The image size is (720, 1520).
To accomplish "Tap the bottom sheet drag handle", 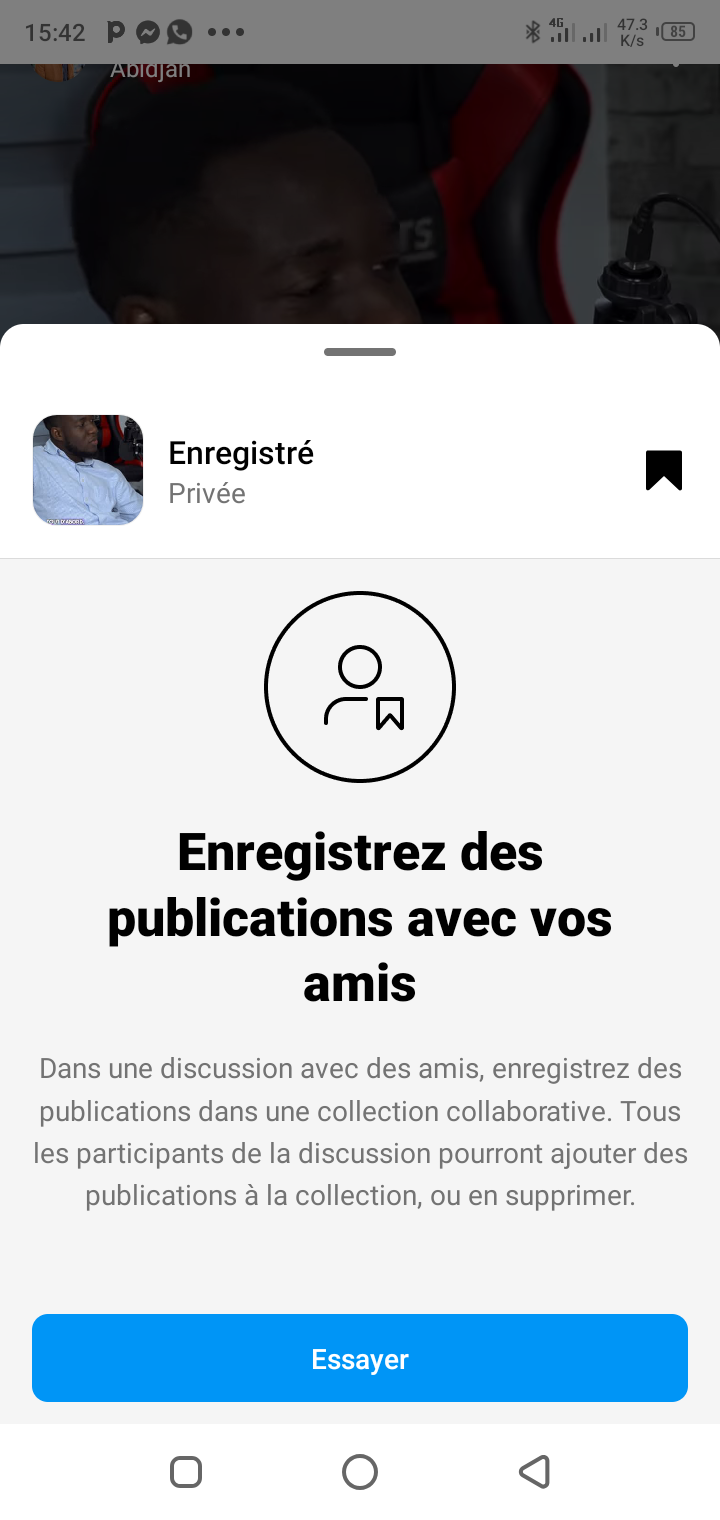I will 360,352.
